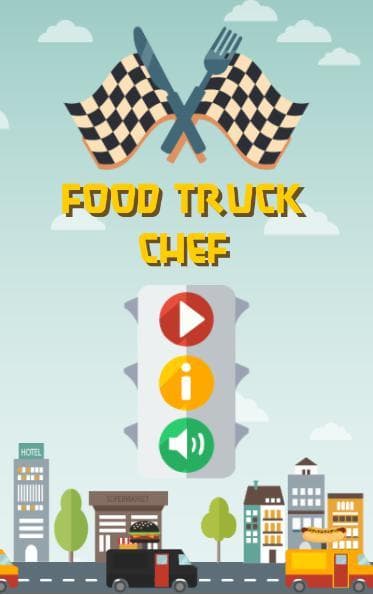Start the game with the red play button

[186, 319]
